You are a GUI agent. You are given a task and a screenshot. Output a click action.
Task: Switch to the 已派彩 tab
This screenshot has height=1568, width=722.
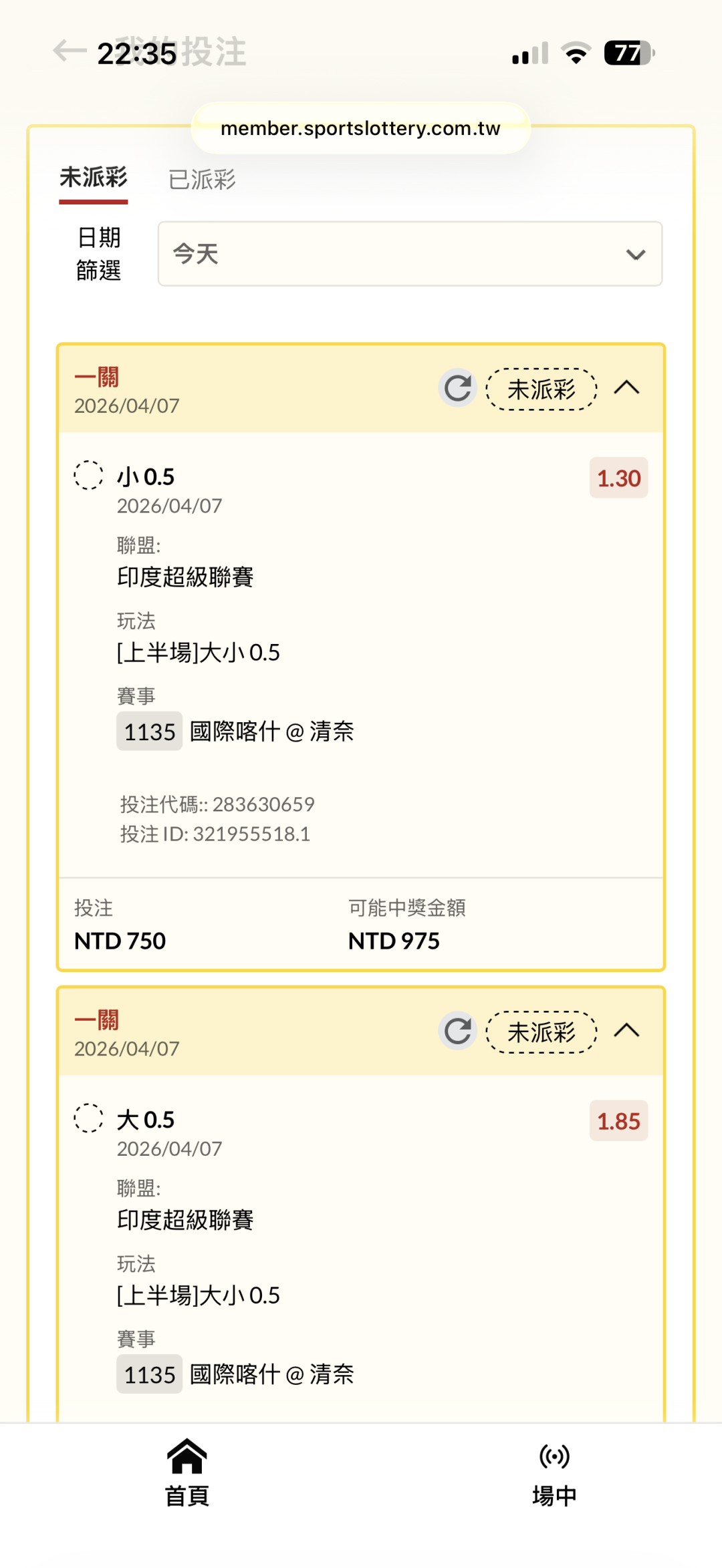click(202, 179)
